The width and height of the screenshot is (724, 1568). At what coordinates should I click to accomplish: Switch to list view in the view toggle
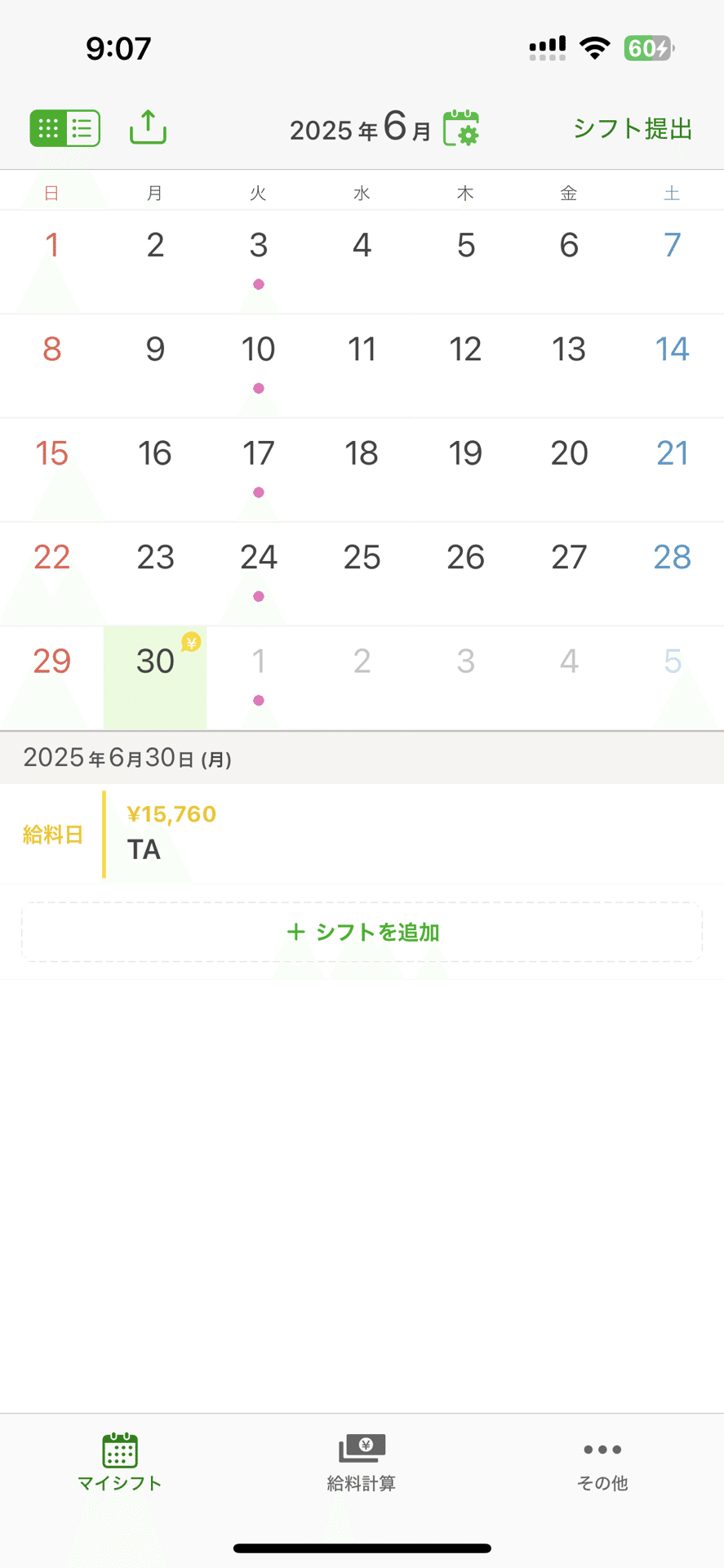[82, 128]
